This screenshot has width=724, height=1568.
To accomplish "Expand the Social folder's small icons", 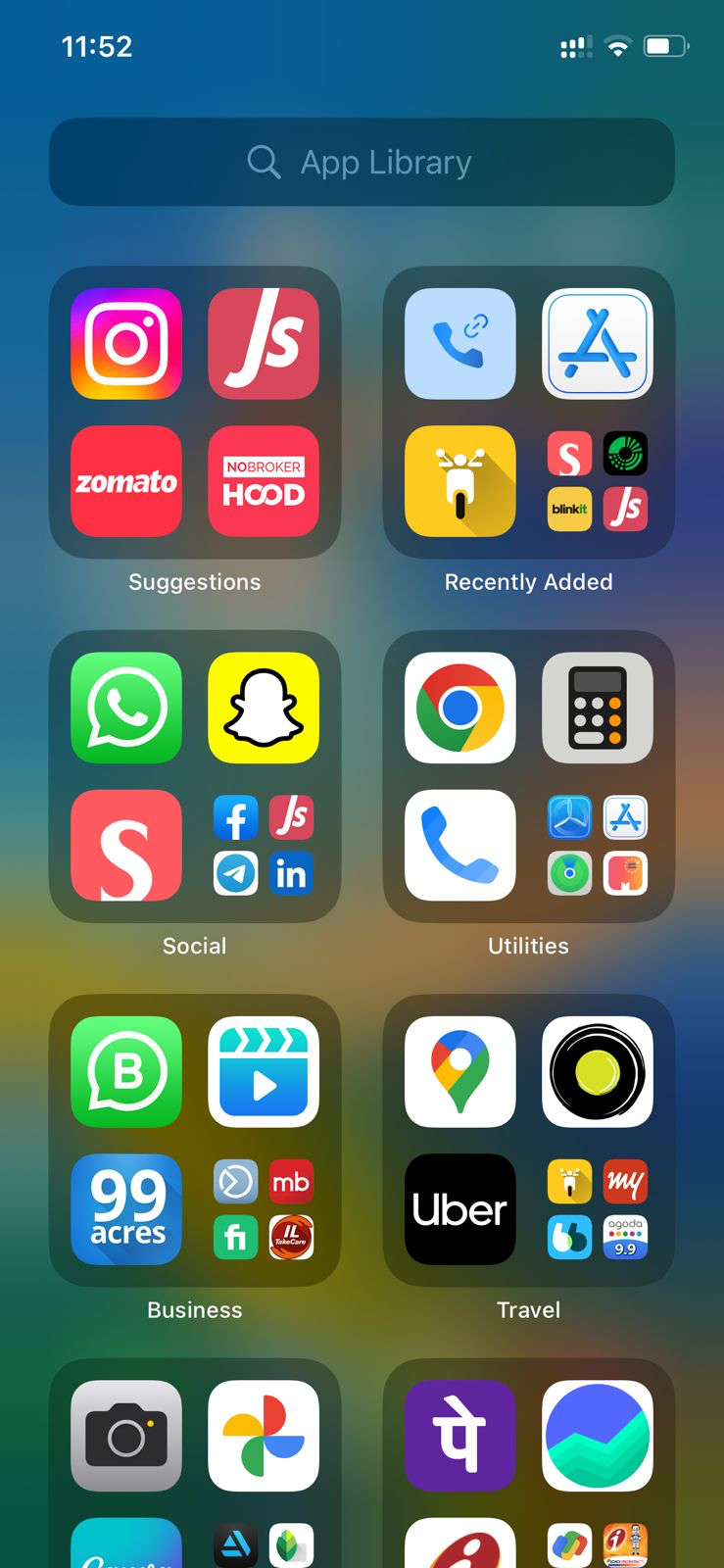I will click(x=264, y=845).
